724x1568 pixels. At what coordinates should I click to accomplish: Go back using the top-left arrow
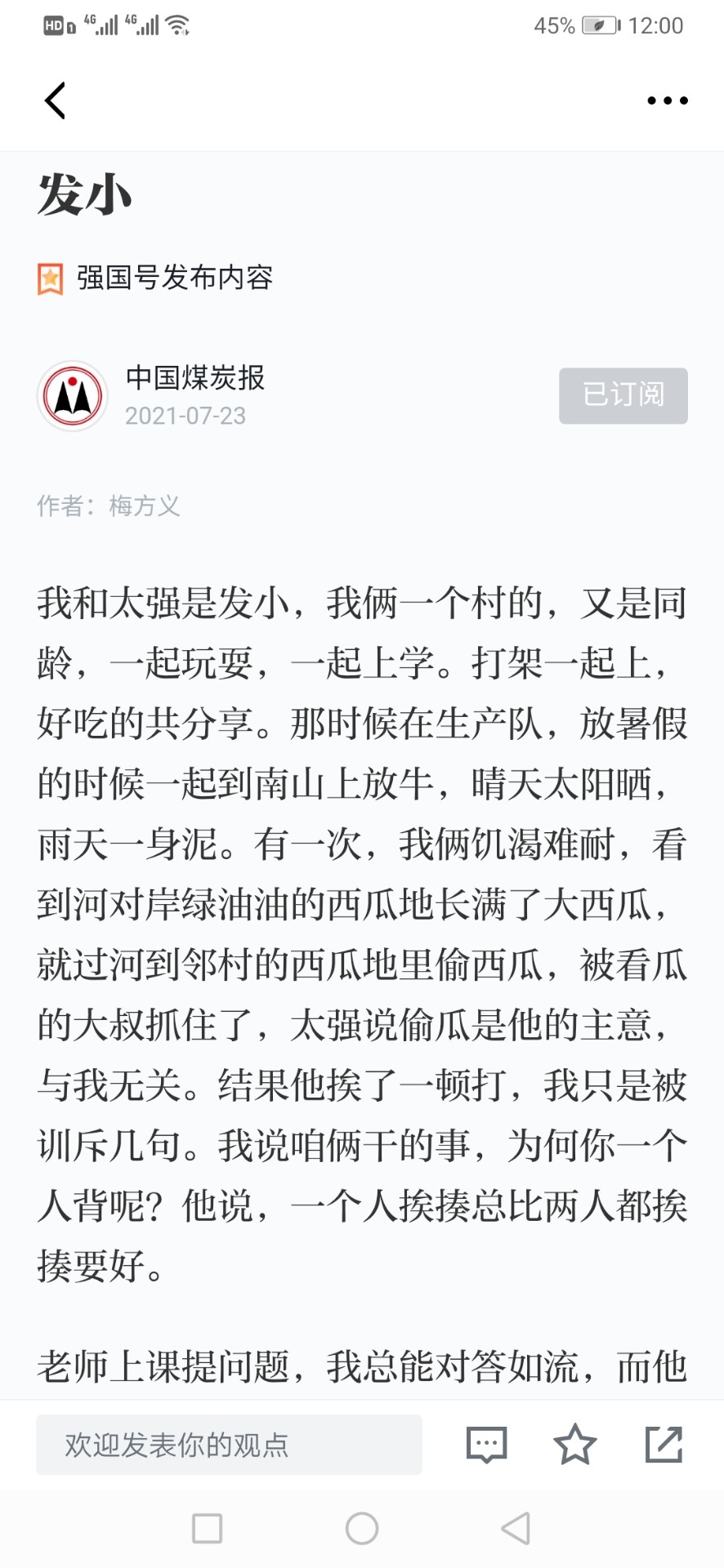[55, 100]
